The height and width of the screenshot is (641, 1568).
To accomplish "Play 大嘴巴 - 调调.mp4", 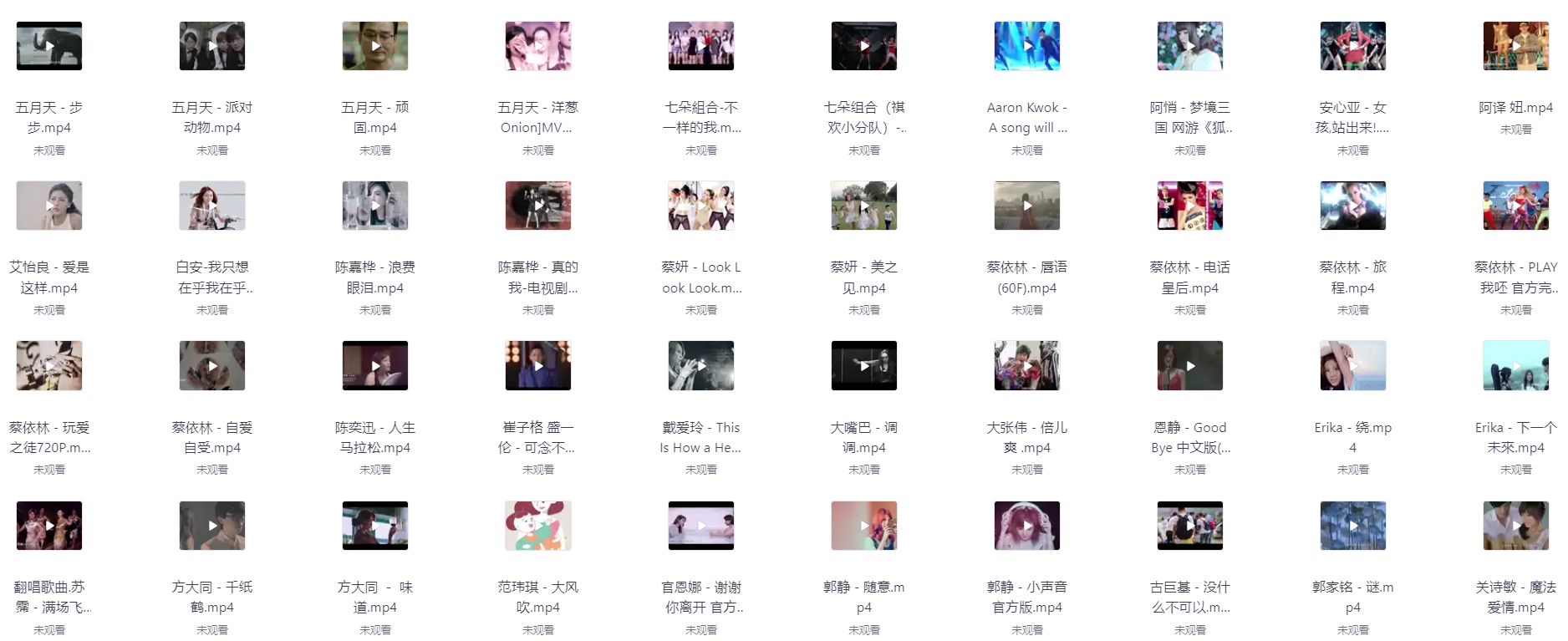I will pos(864,365).
